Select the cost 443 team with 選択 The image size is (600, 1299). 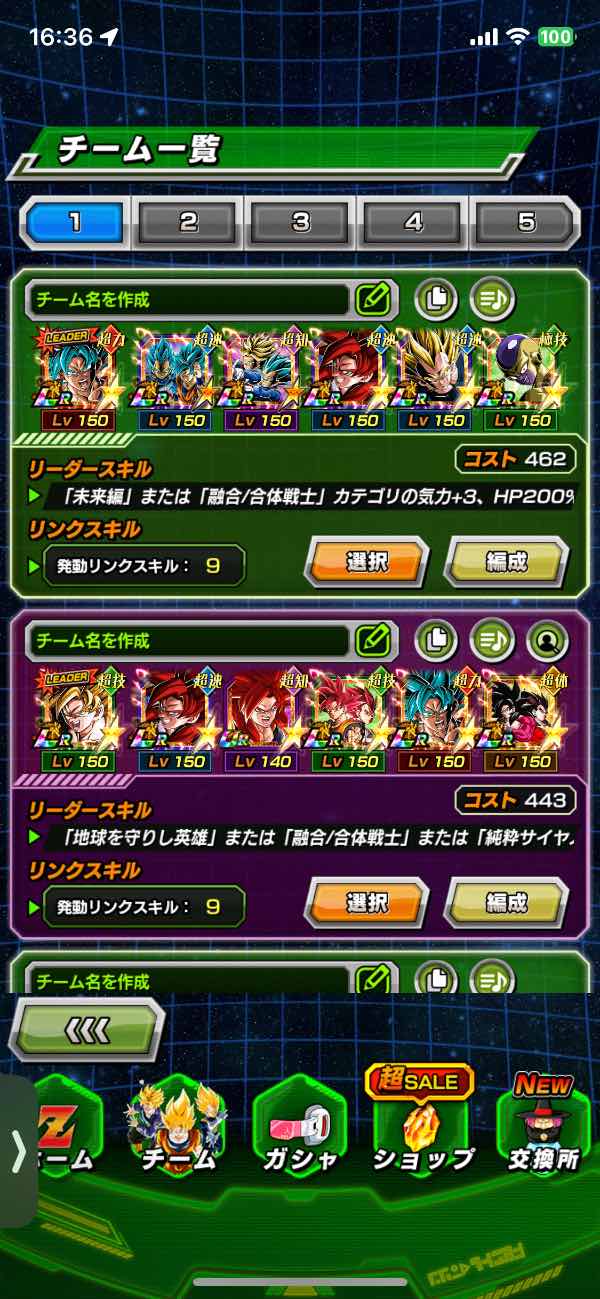pos(366,903)
